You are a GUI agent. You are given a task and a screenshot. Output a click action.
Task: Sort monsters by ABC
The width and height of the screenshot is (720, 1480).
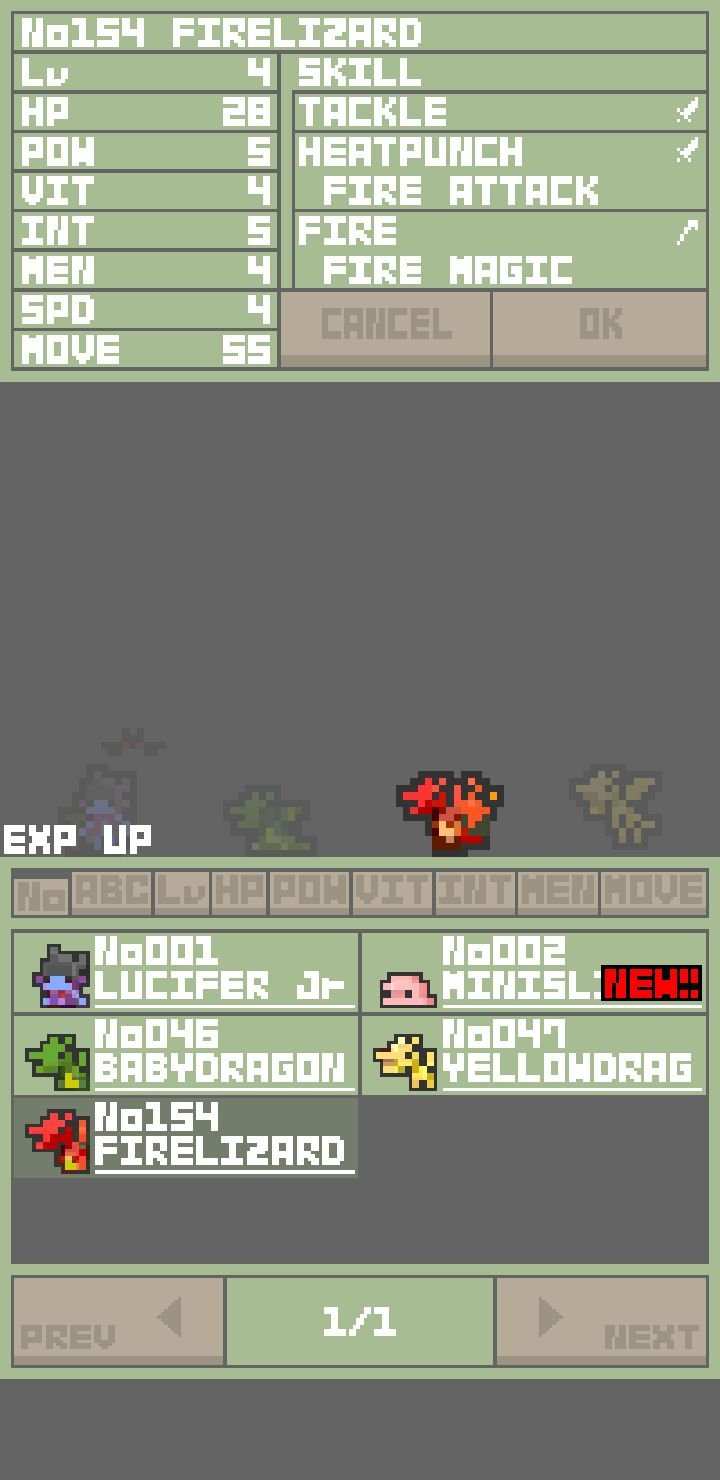[x=111, y=893]
